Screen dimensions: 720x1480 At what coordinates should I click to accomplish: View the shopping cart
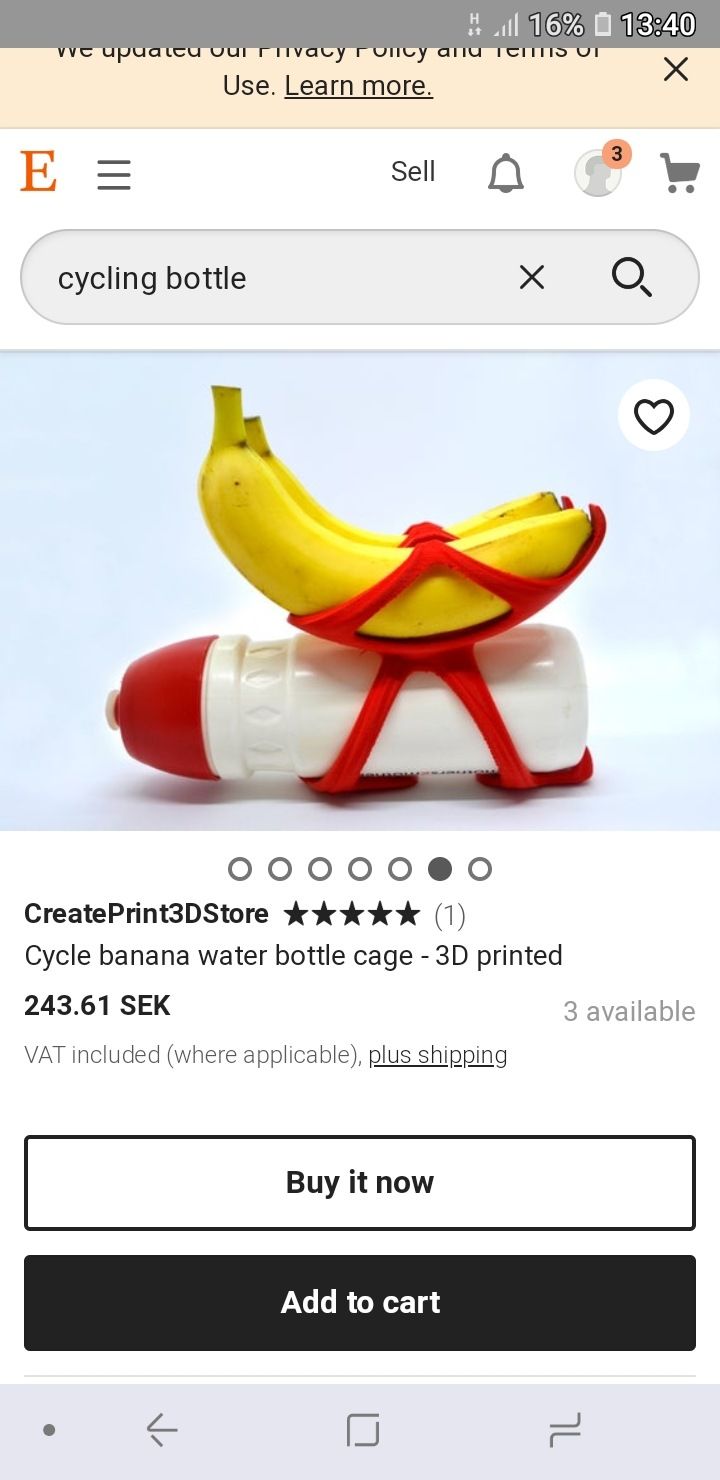pyautogui.click(x=680, y=173)
